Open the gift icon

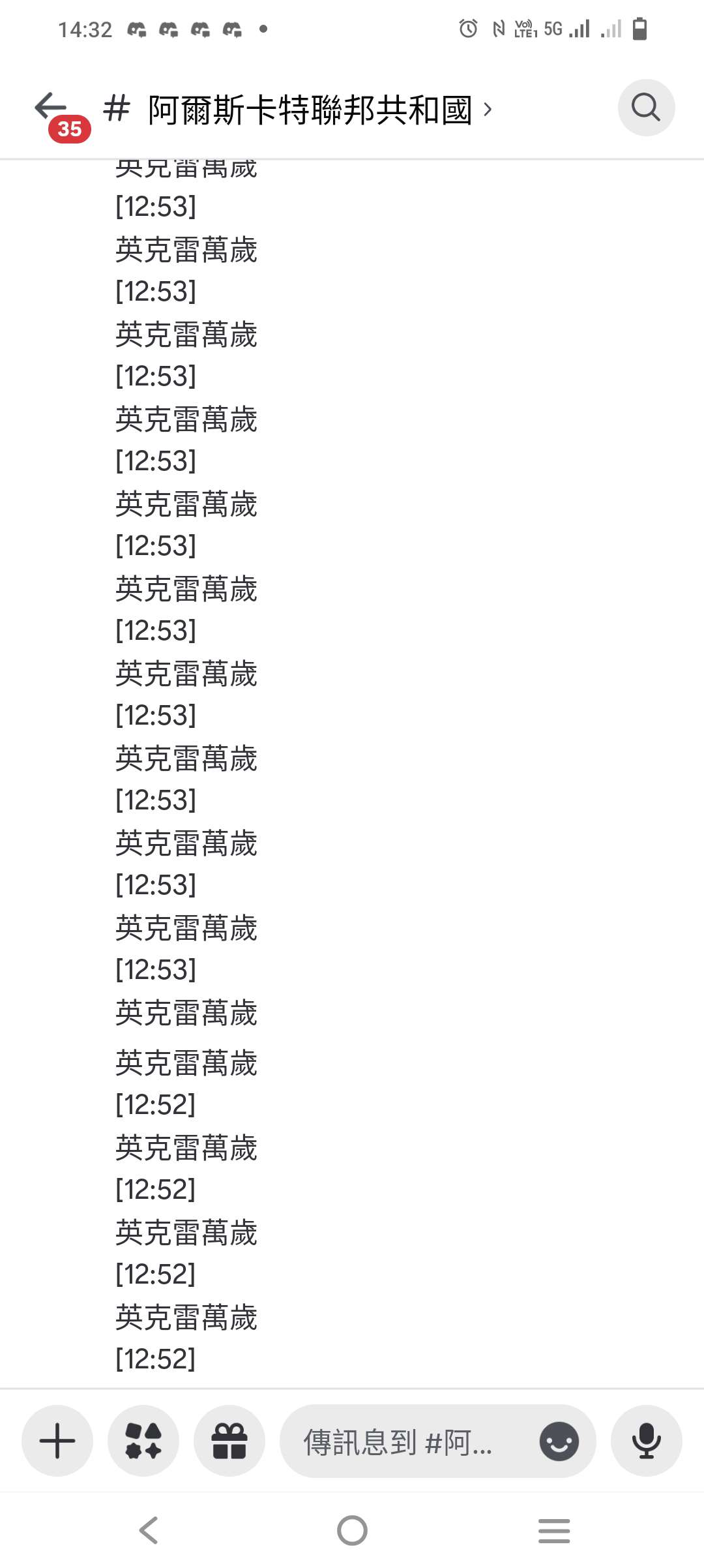pyautogui.click(x=229, y=1441)
